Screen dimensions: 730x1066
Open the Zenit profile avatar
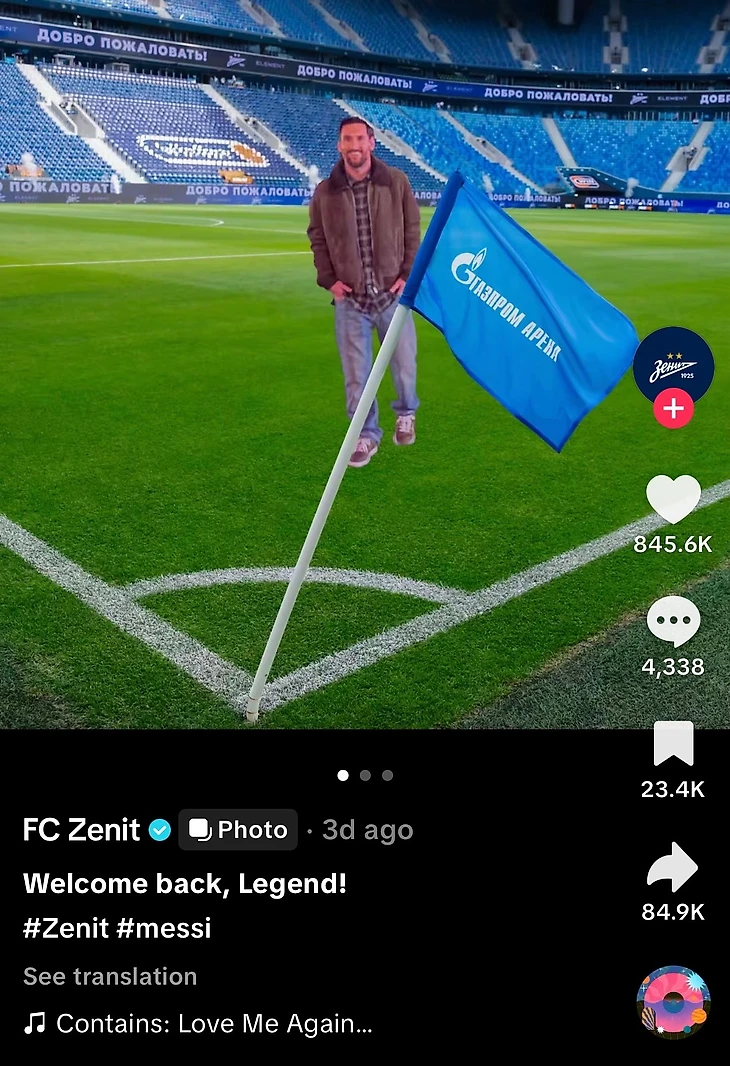tap(673, 364)
